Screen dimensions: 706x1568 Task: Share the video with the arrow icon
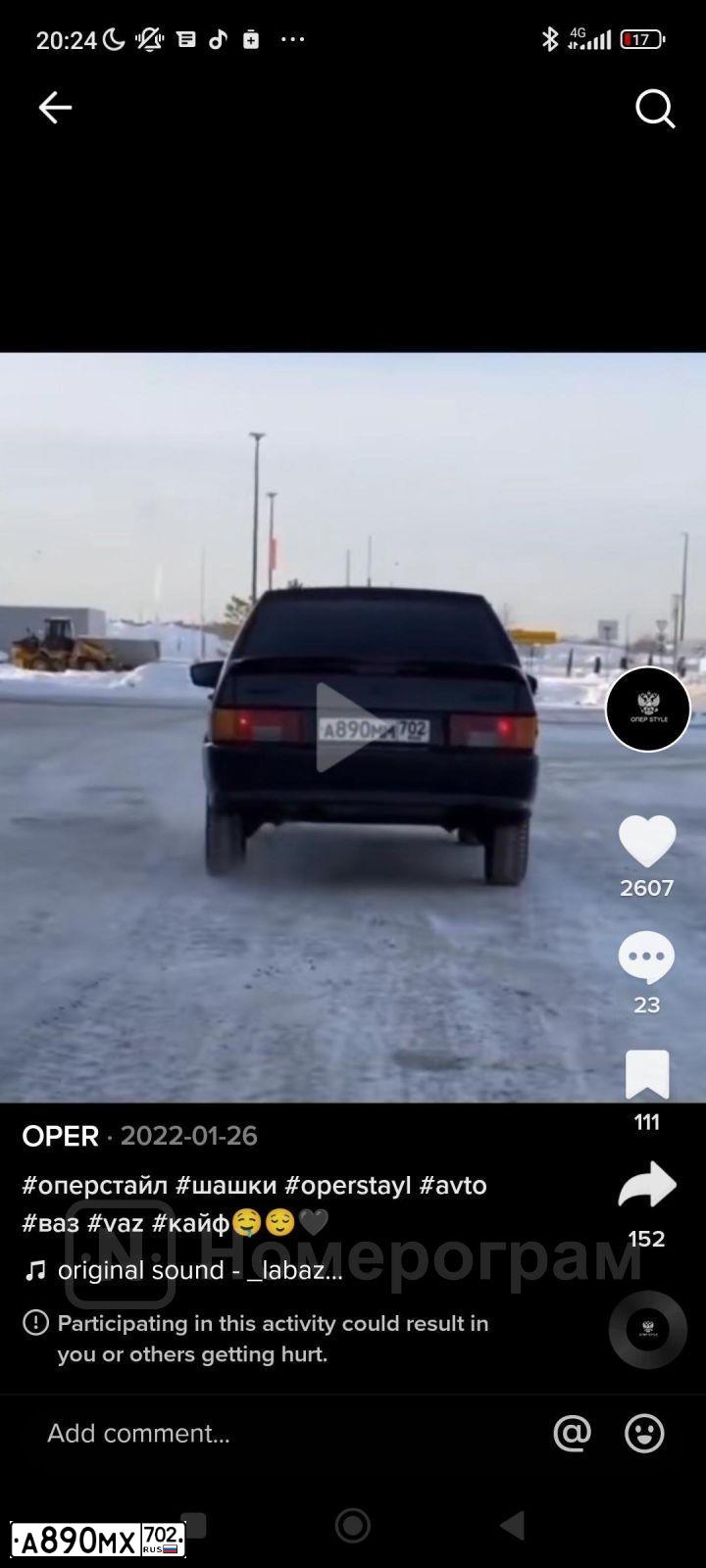pos(647,1185)
